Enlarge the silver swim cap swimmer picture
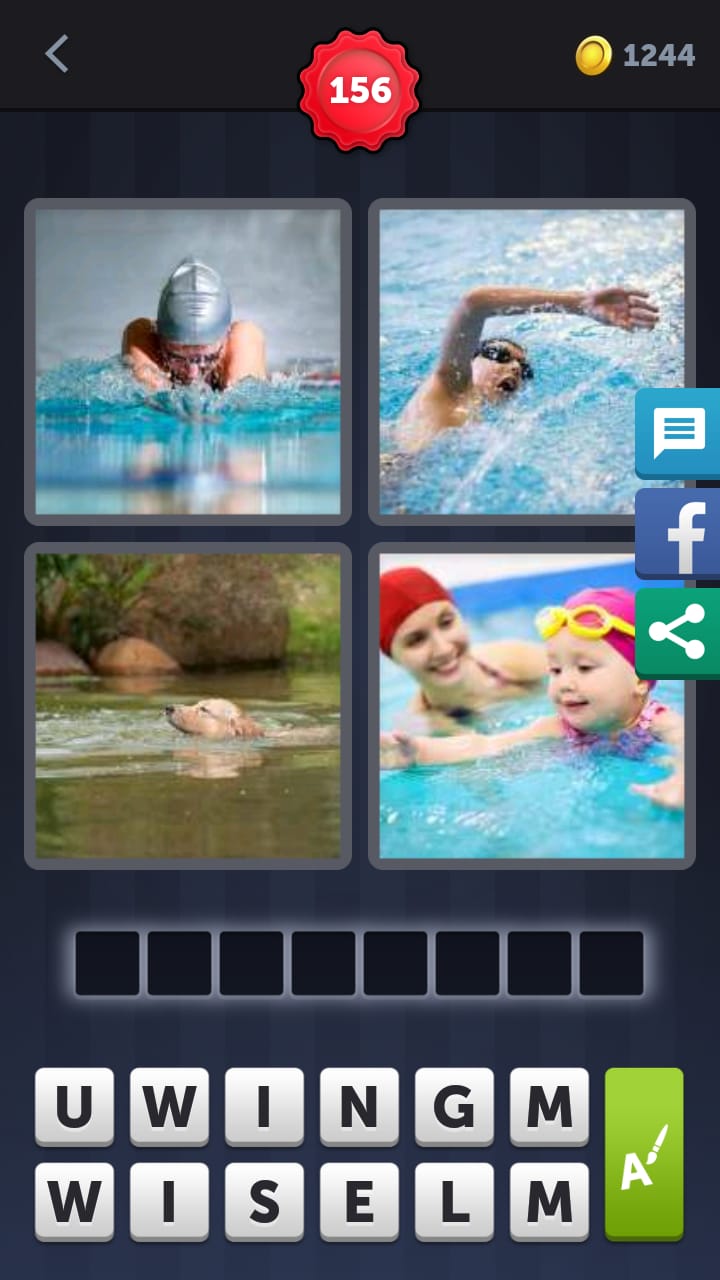This screenshot has height=1280, width=720. 188,361
